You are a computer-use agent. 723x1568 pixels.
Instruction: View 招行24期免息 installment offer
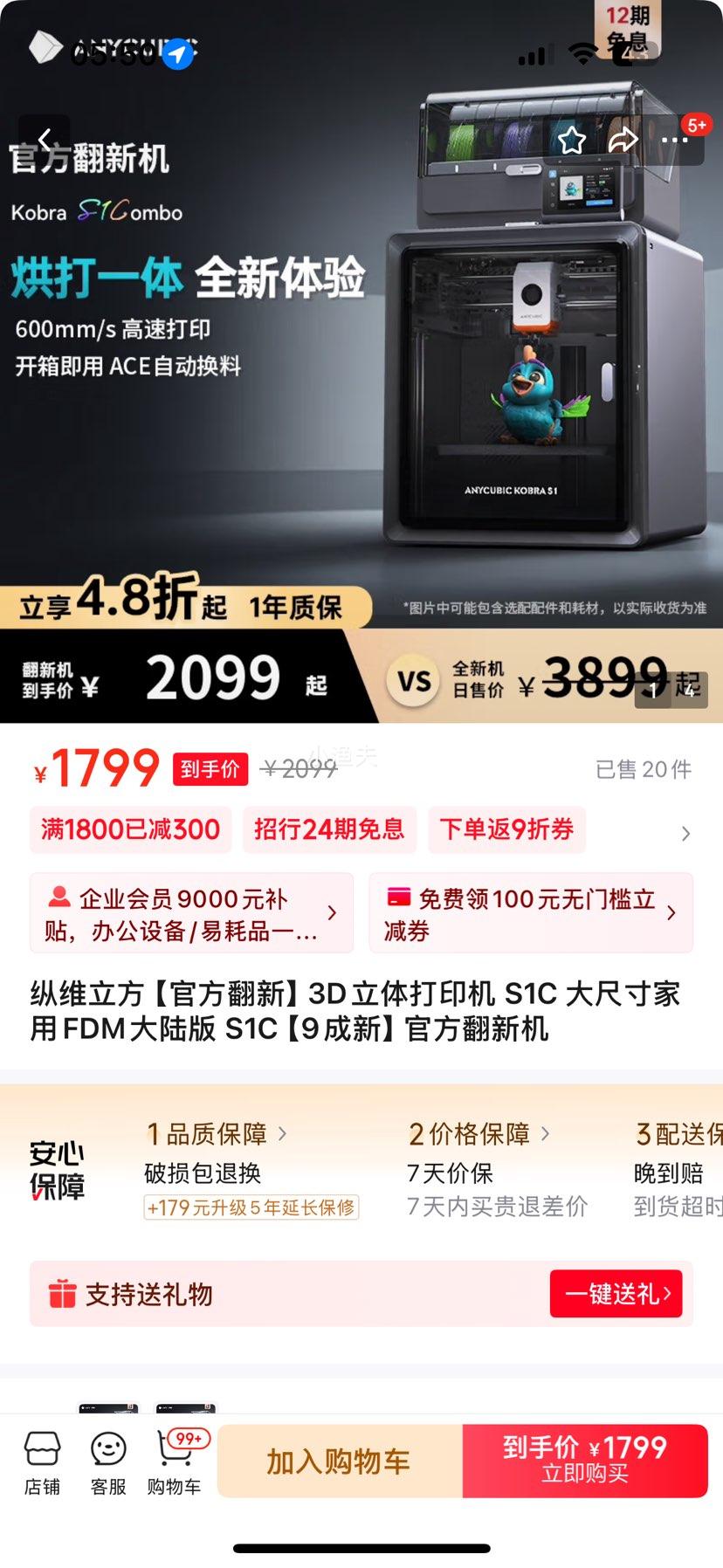coord(329,829)
